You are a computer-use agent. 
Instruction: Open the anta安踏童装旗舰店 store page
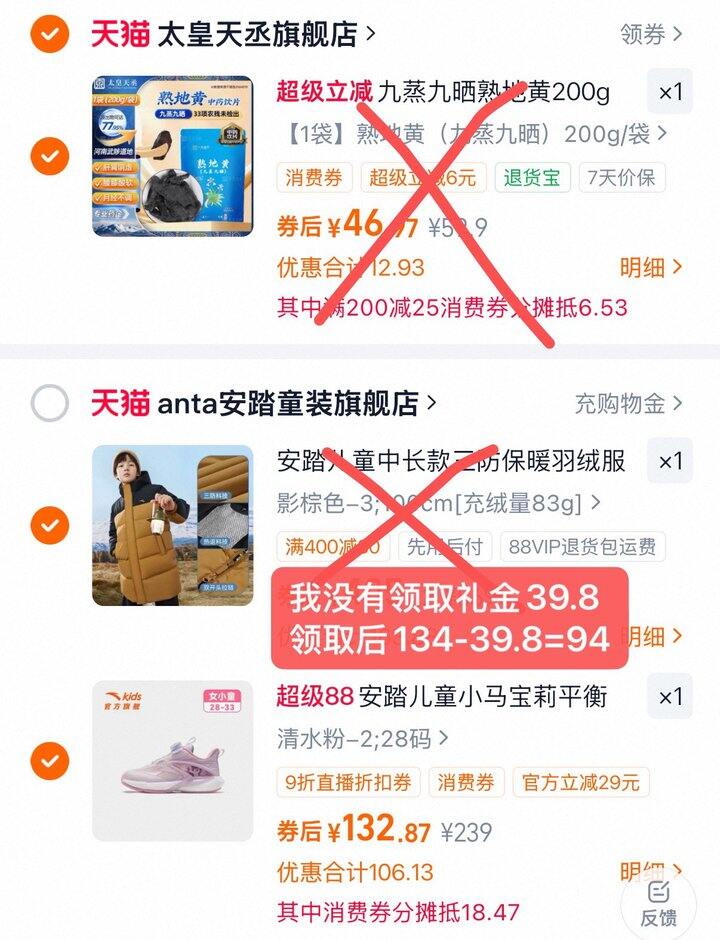[295, 404]
